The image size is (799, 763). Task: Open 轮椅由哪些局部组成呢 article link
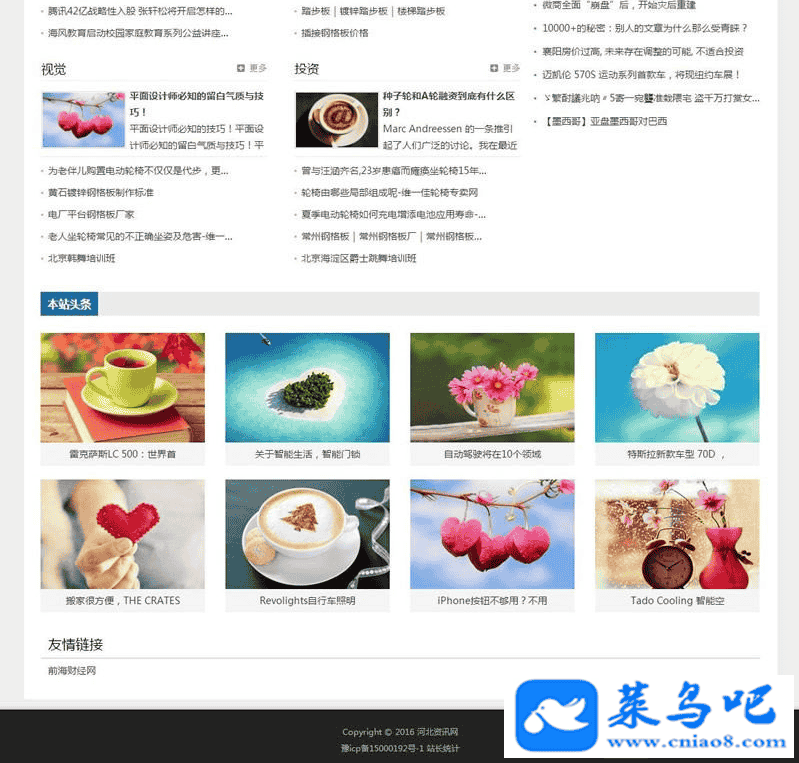click(x=390, y=193)
